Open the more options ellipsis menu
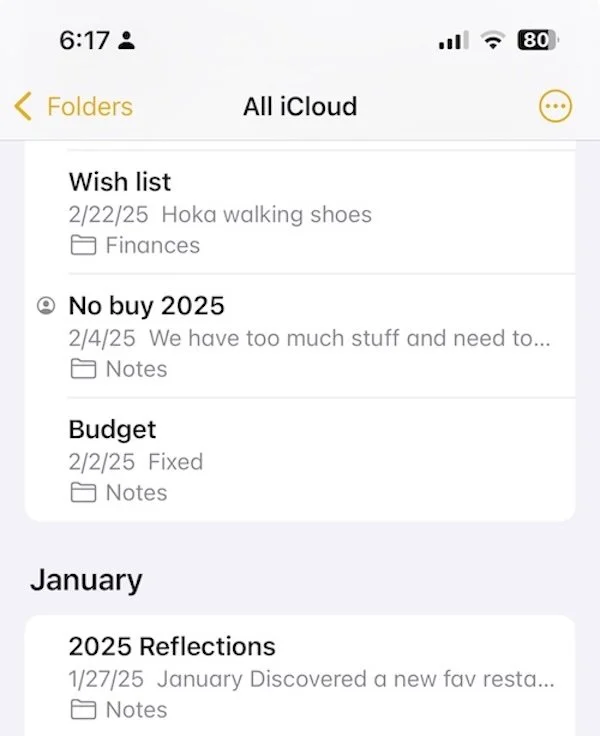Viewport: 600px width, 736px height. click(555, 107)
